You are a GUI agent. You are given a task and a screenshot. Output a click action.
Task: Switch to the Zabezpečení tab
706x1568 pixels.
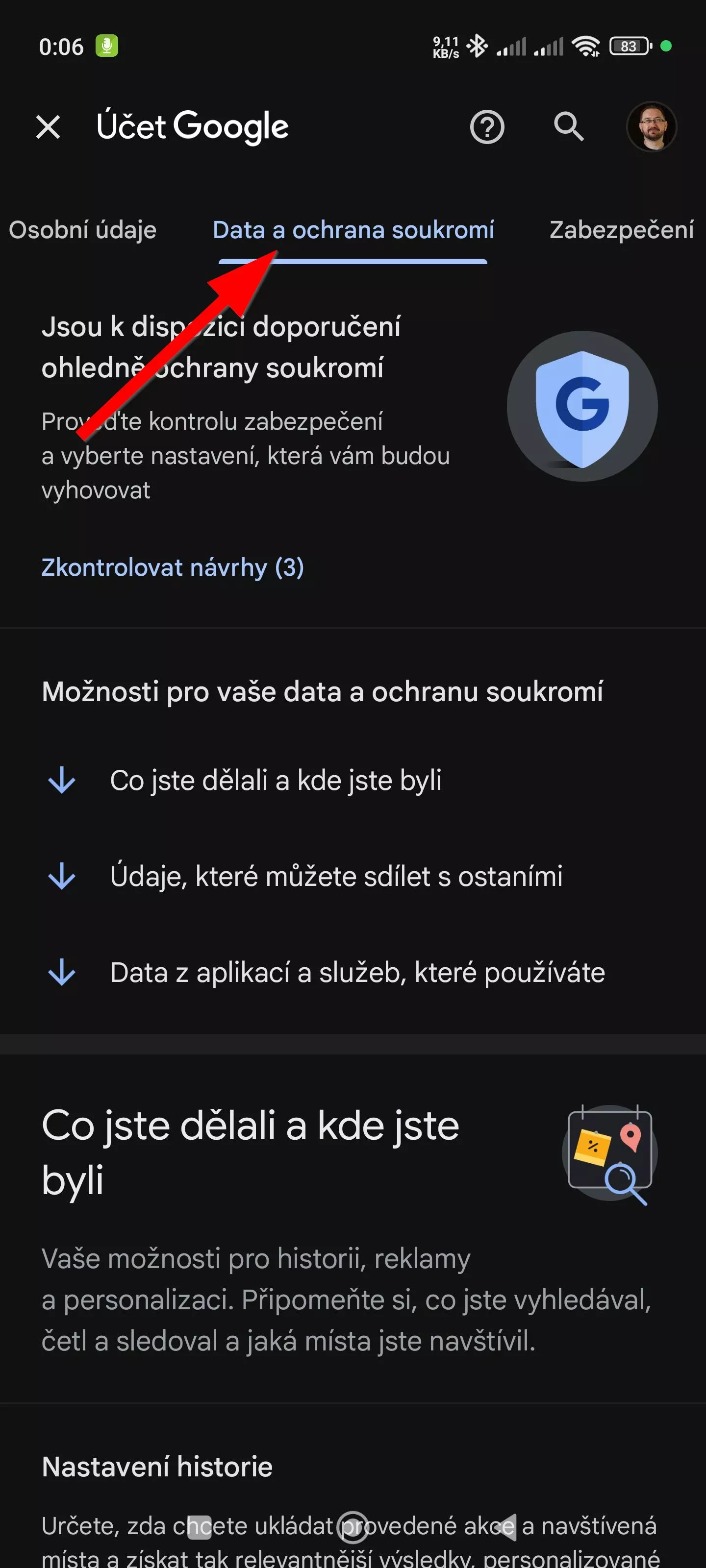click(x=621, y=230)
